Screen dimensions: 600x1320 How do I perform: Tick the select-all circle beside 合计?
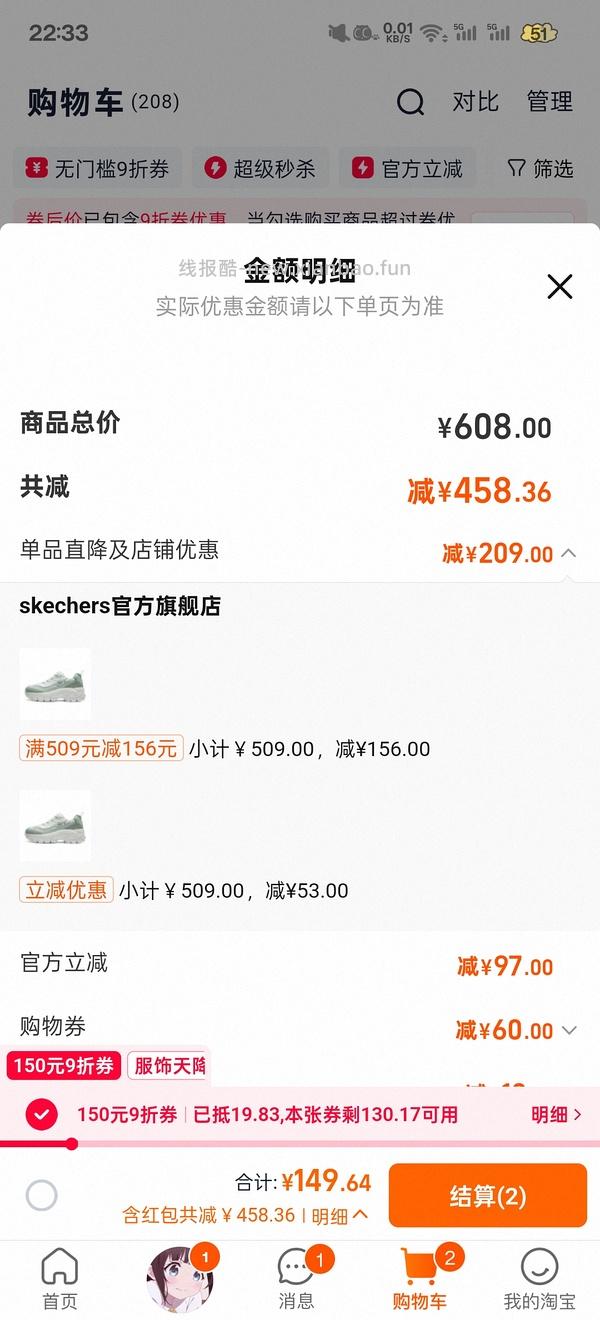tap(42, 1195)
